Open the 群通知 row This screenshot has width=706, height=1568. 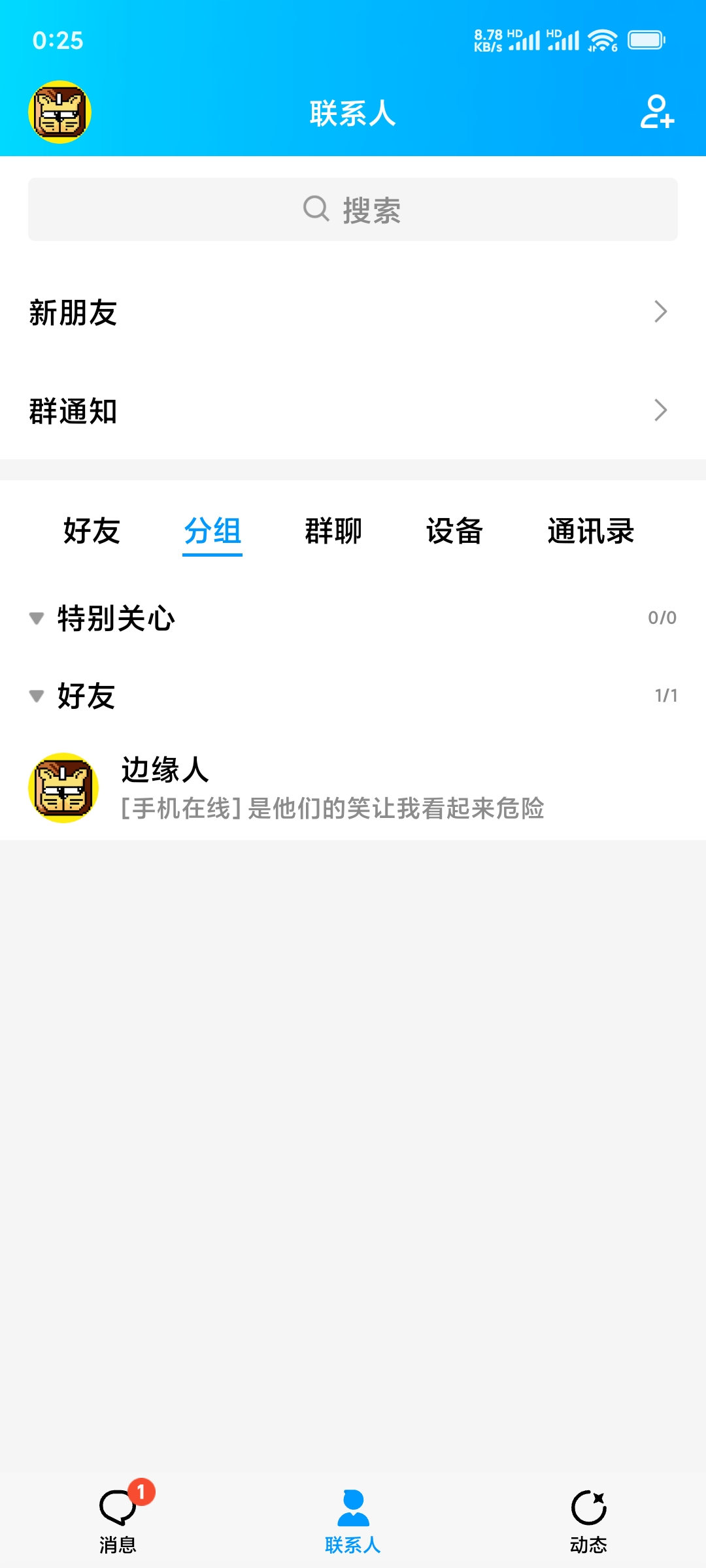click(x=353, y=410)
